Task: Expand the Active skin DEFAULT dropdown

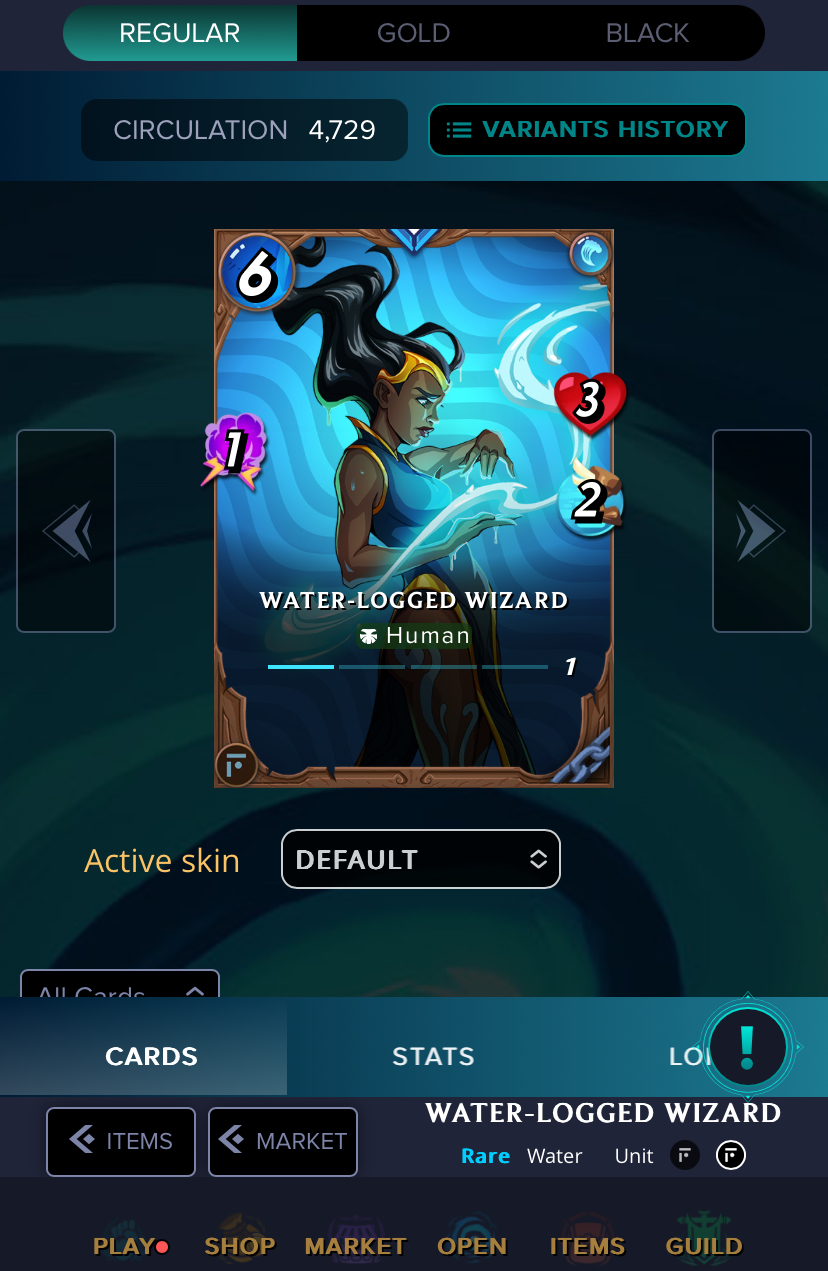Action: pos(421,859)
